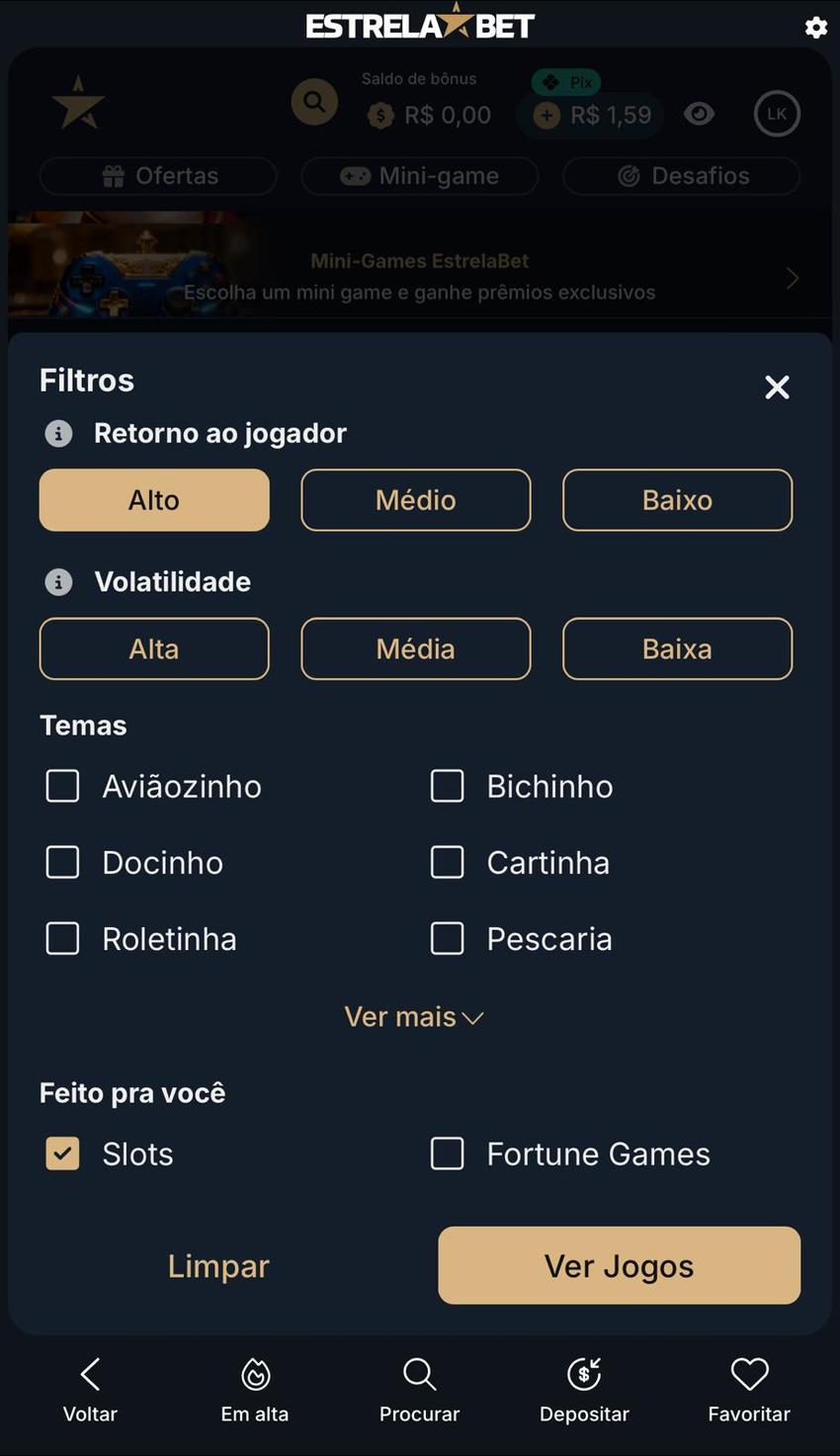The image size is (840, 1456).
Task: Open the settings gear icon
Action: pyautogui.click(x=815, y=27)
